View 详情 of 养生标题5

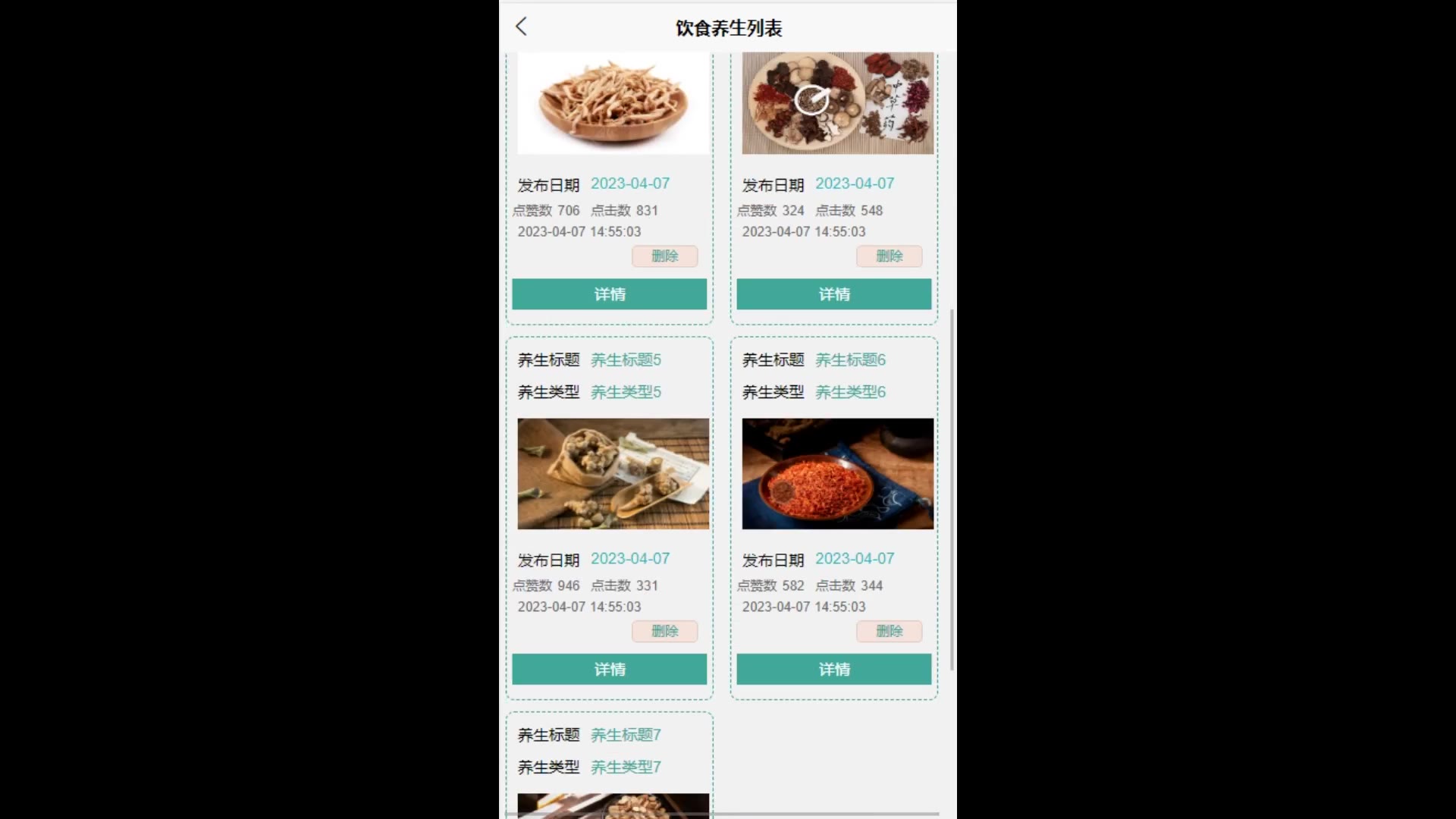point(609,669)
